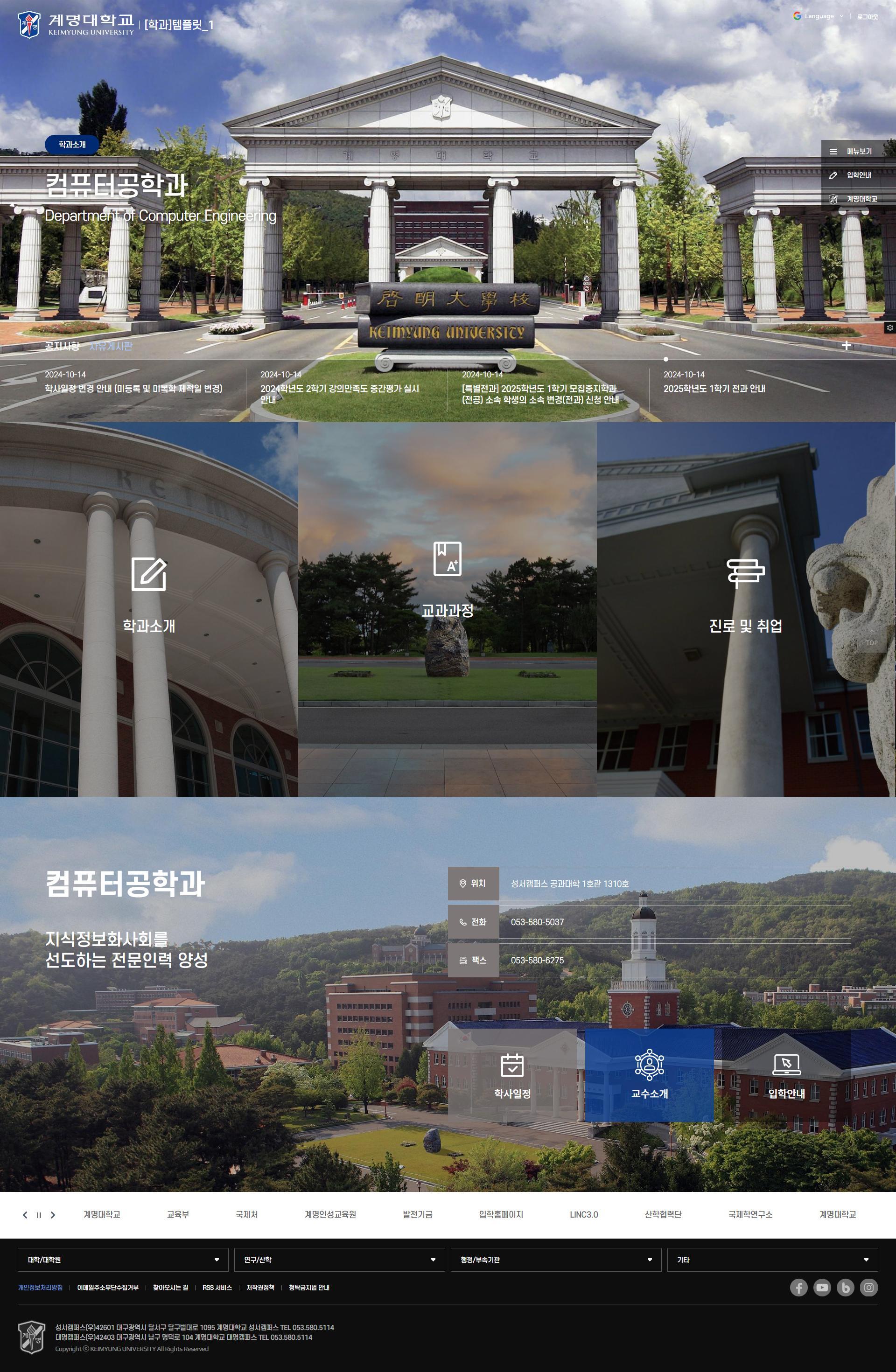
Task: Visit the university's YouTube channel
Action: click(x=822, y=1288)
